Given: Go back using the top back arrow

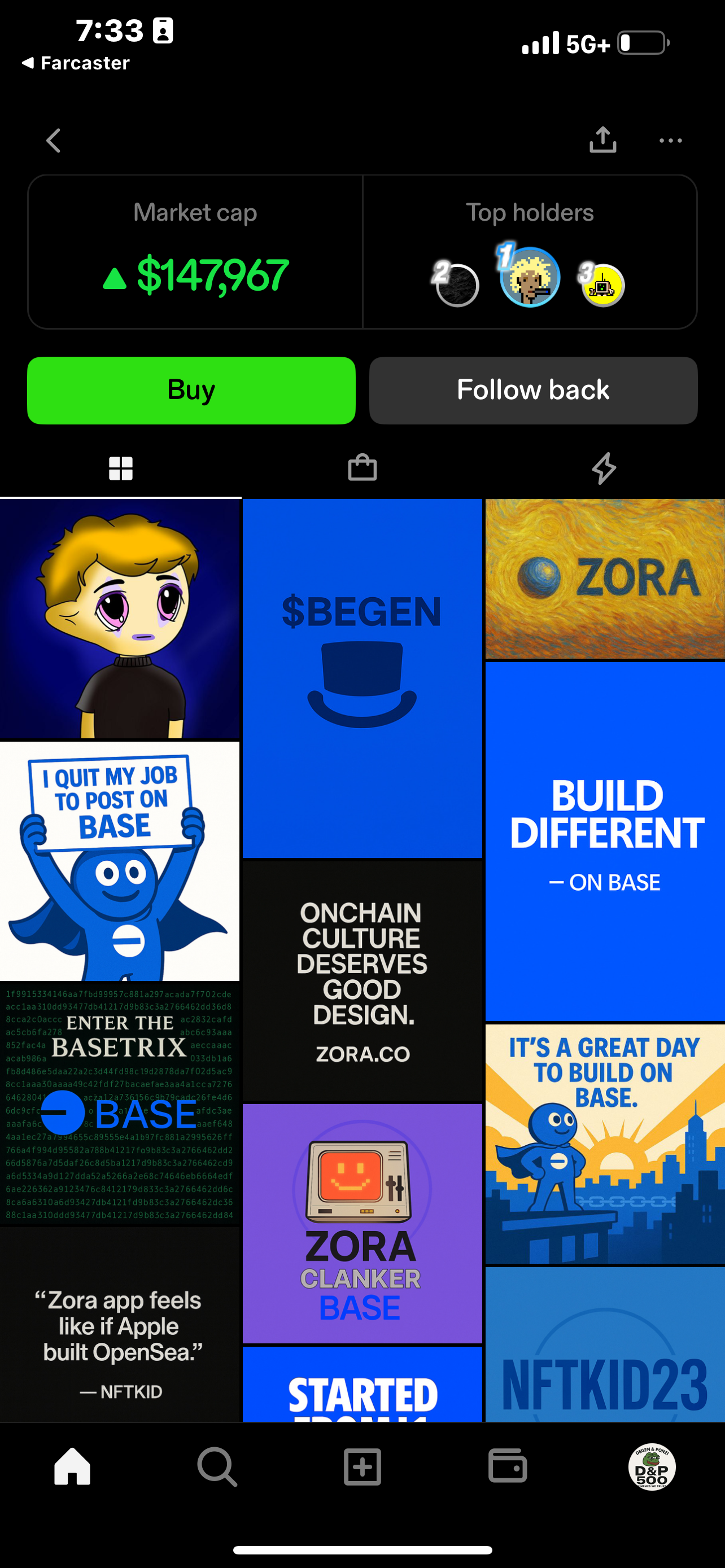Looking at the screenshot, I should (54, 141).
